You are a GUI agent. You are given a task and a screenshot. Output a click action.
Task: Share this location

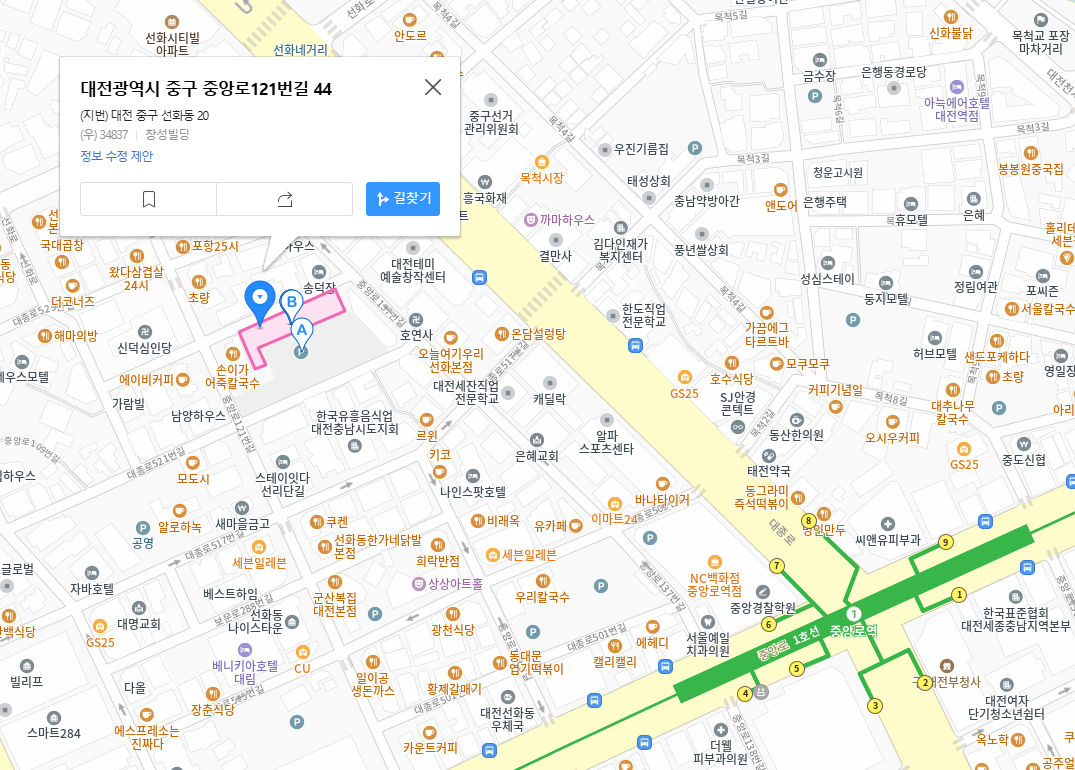(x=284, y=199)
